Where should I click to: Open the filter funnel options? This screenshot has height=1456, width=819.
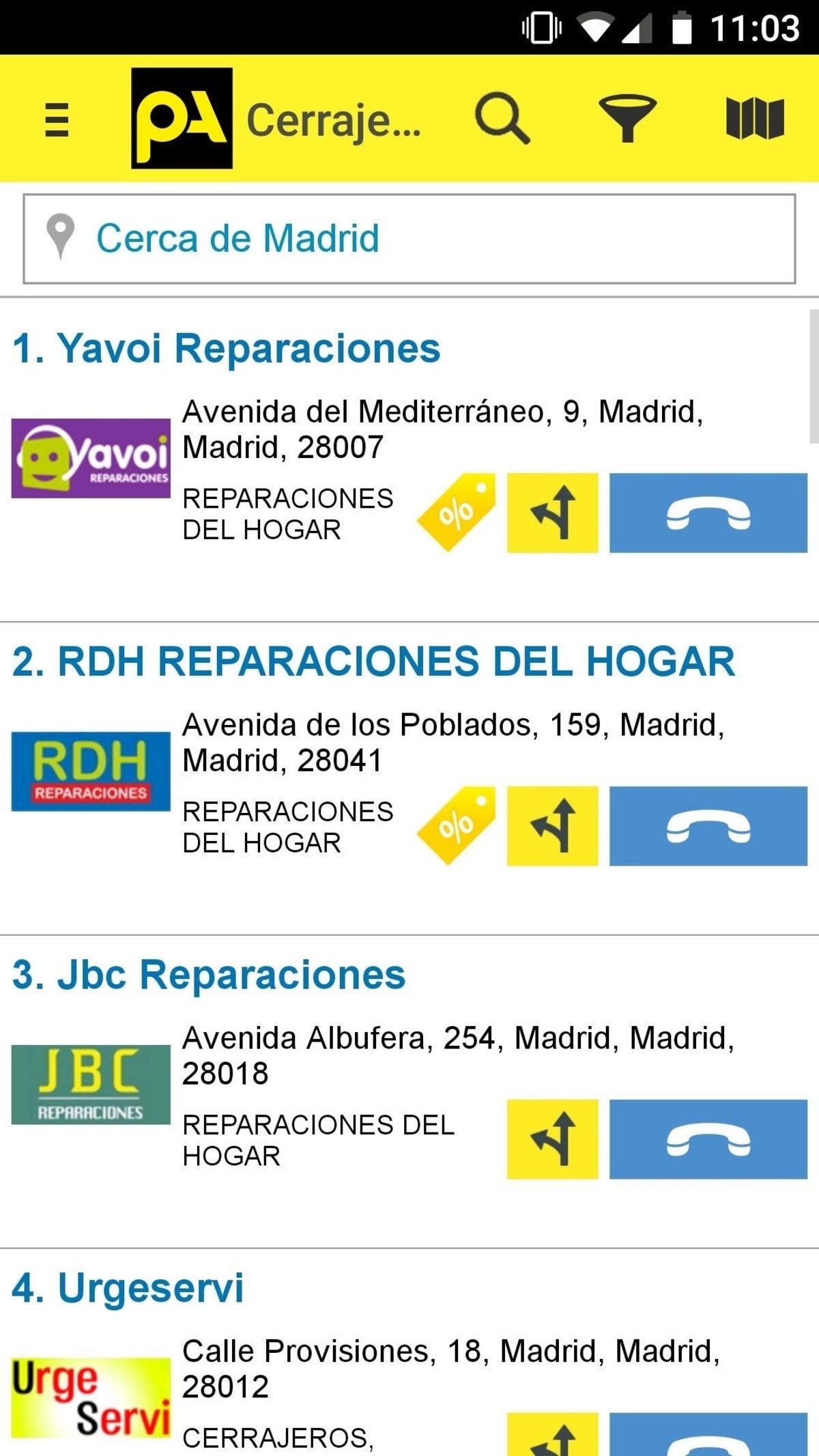[x=627, y=119]
